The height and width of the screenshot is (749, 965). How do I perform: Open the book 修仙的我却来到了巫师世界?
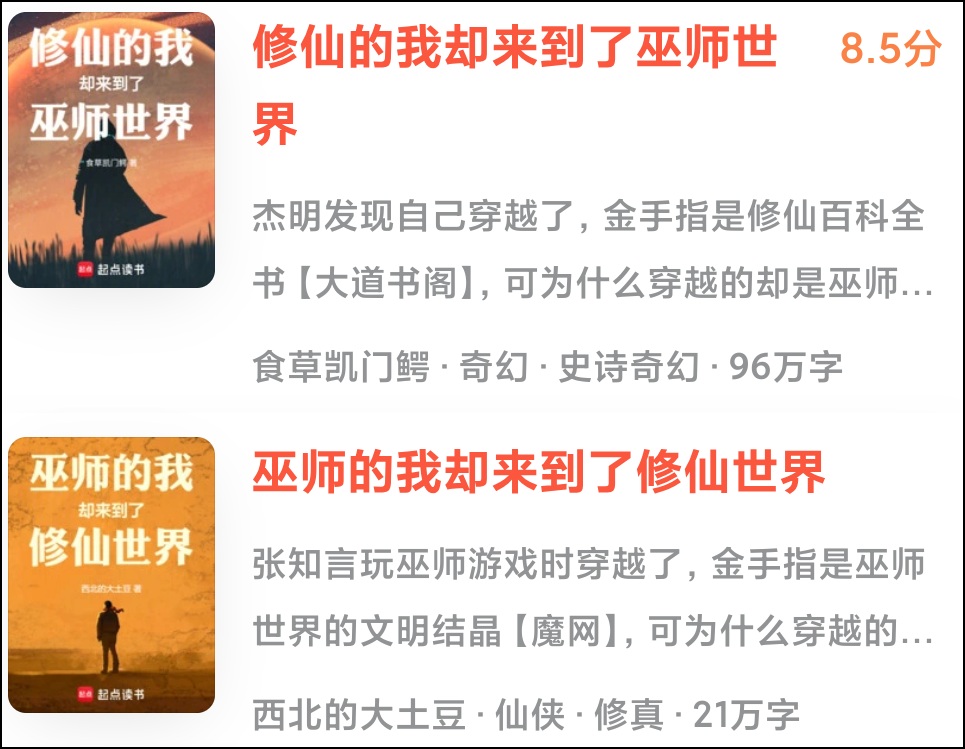click(x=515, y=84)
